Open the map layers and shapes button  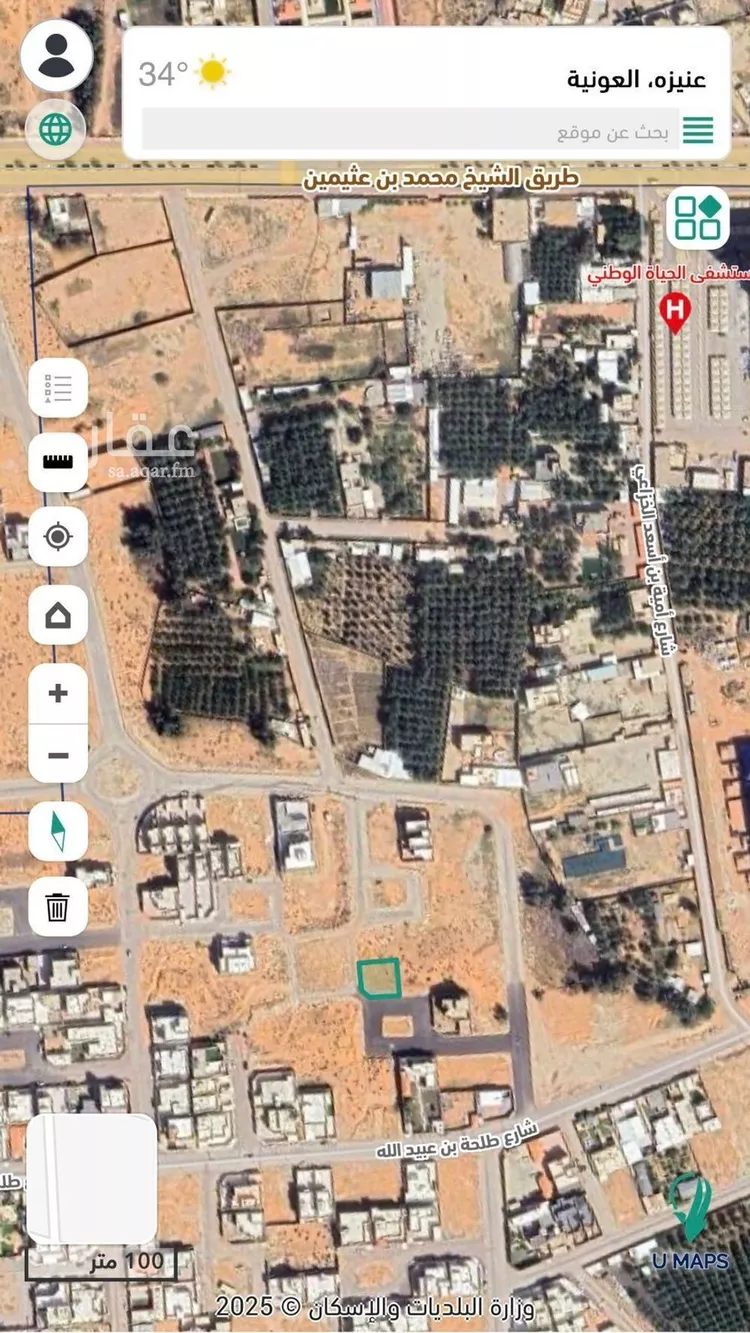(x=697, y=217)
